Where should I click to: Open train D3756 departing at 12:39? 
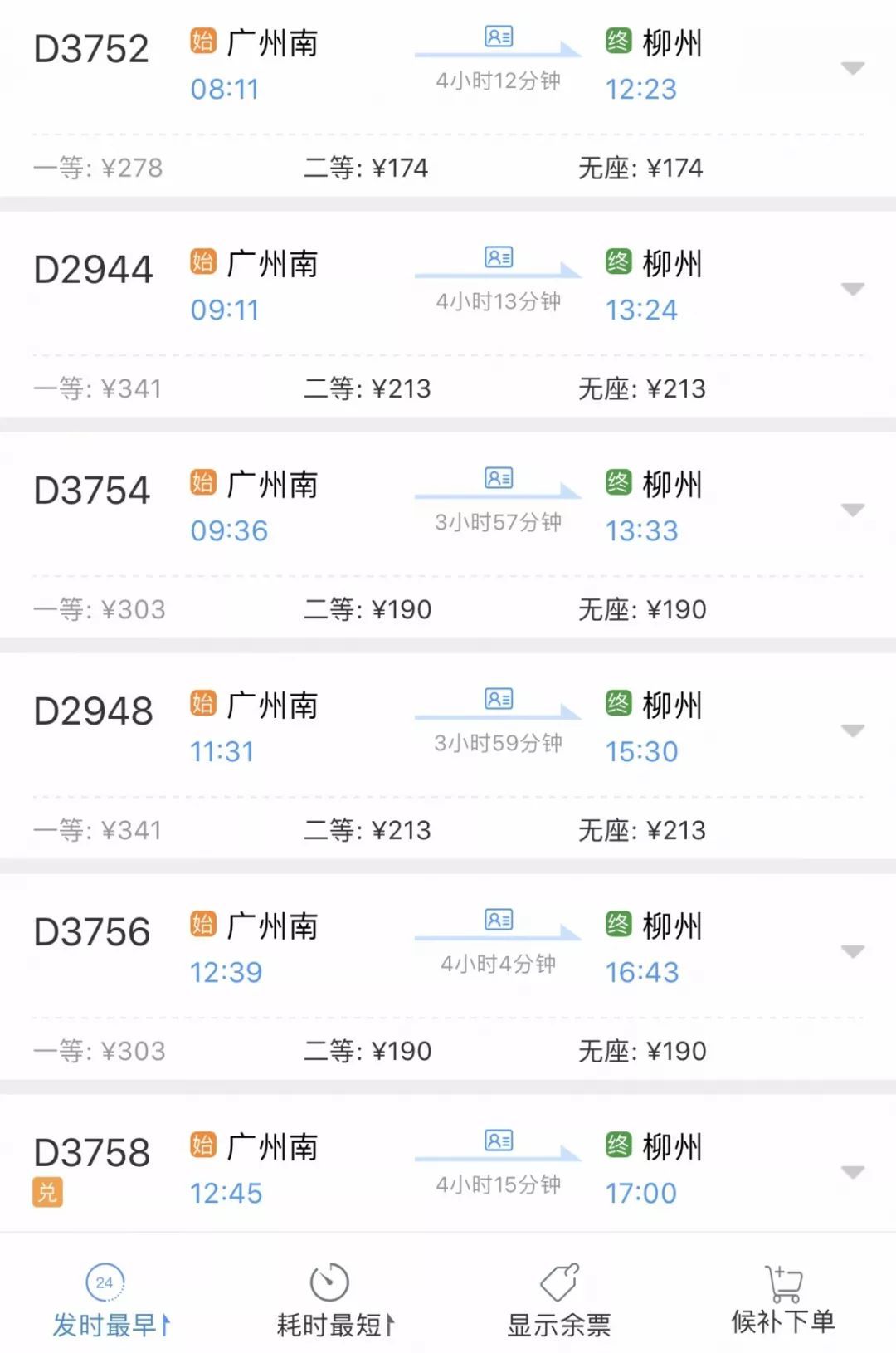91,933
